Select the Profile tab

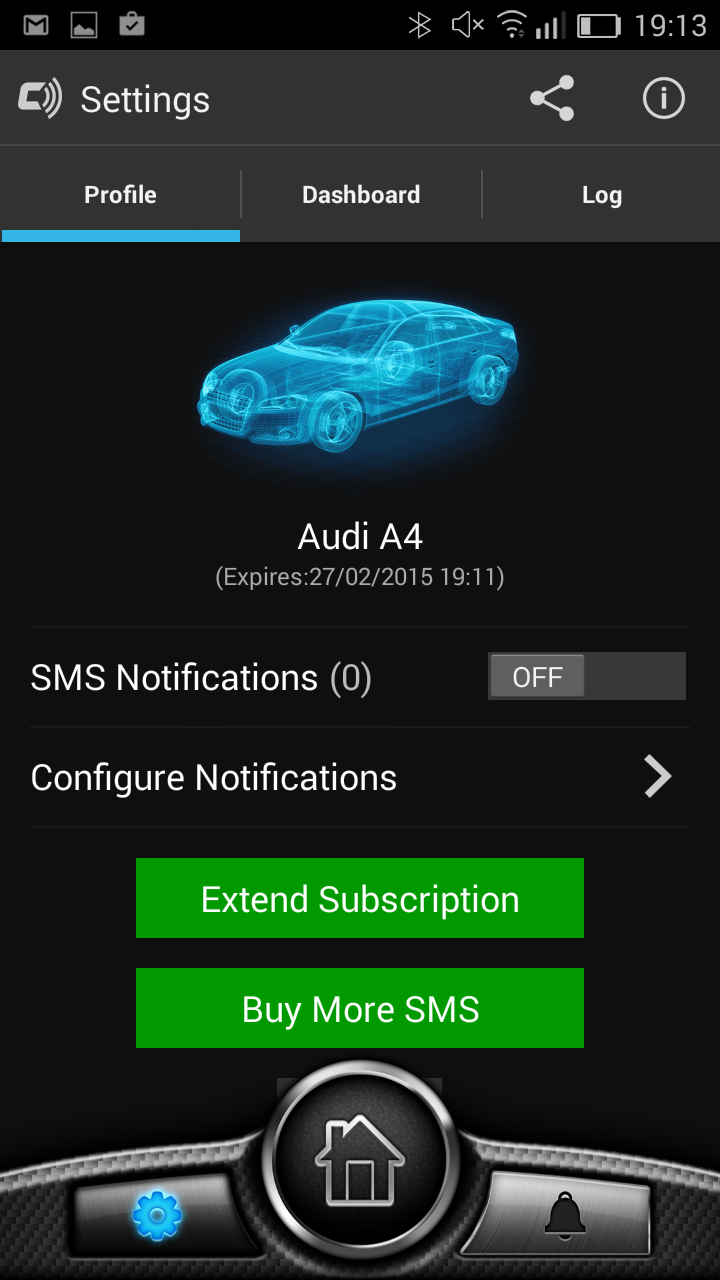(120, 195)
